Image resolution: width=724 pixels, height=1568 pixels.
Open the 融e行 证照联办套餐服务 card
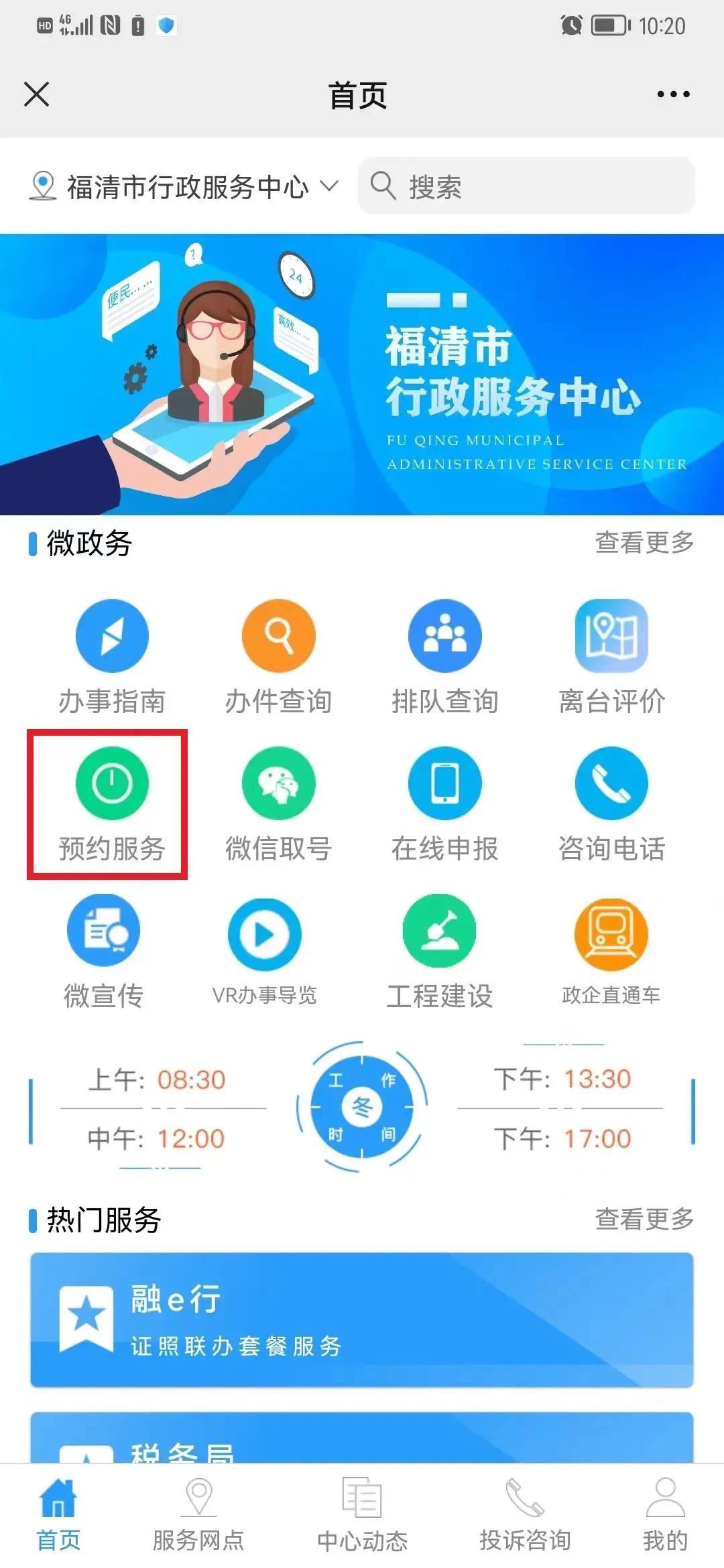click(361, 1319)
